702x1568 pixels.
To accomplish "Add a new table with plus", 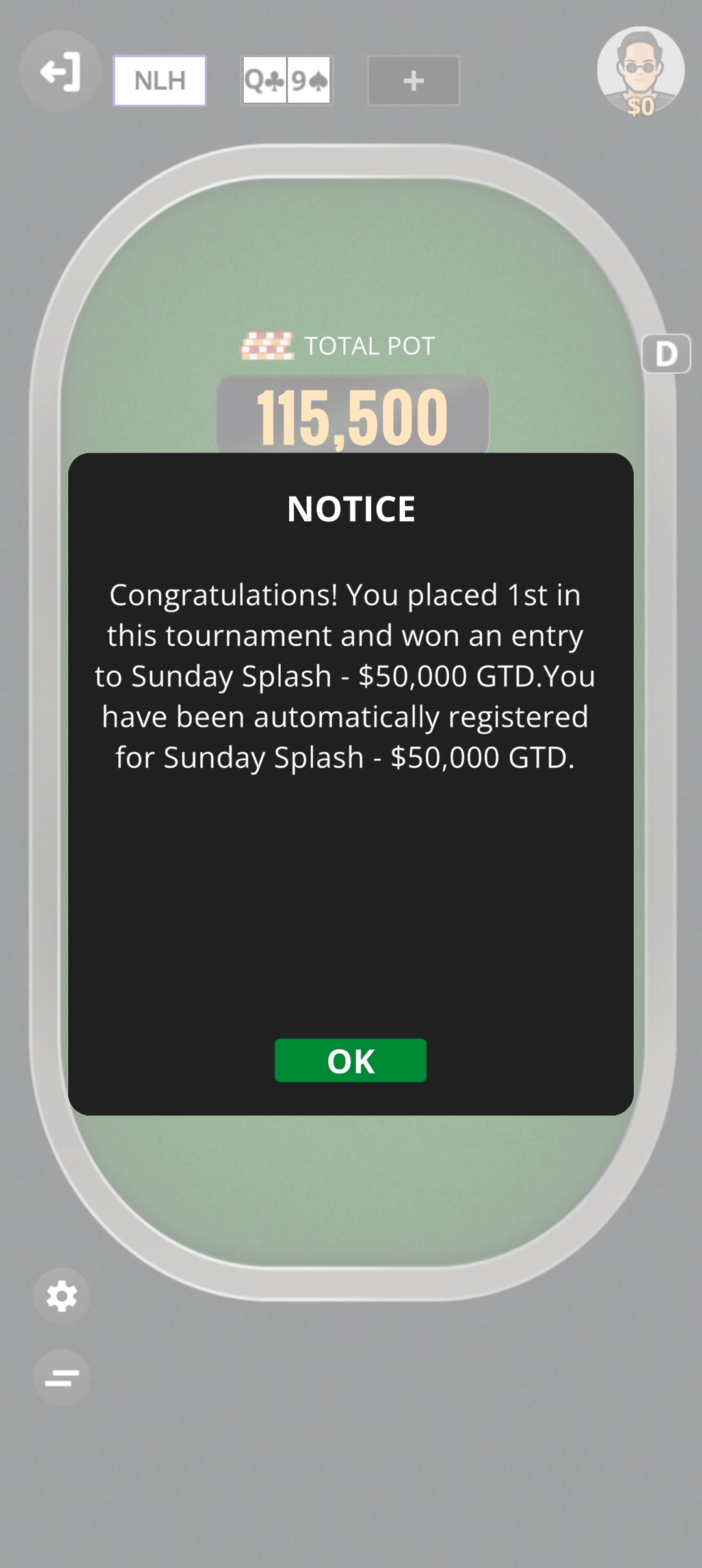I will click(x=413, y=81).
